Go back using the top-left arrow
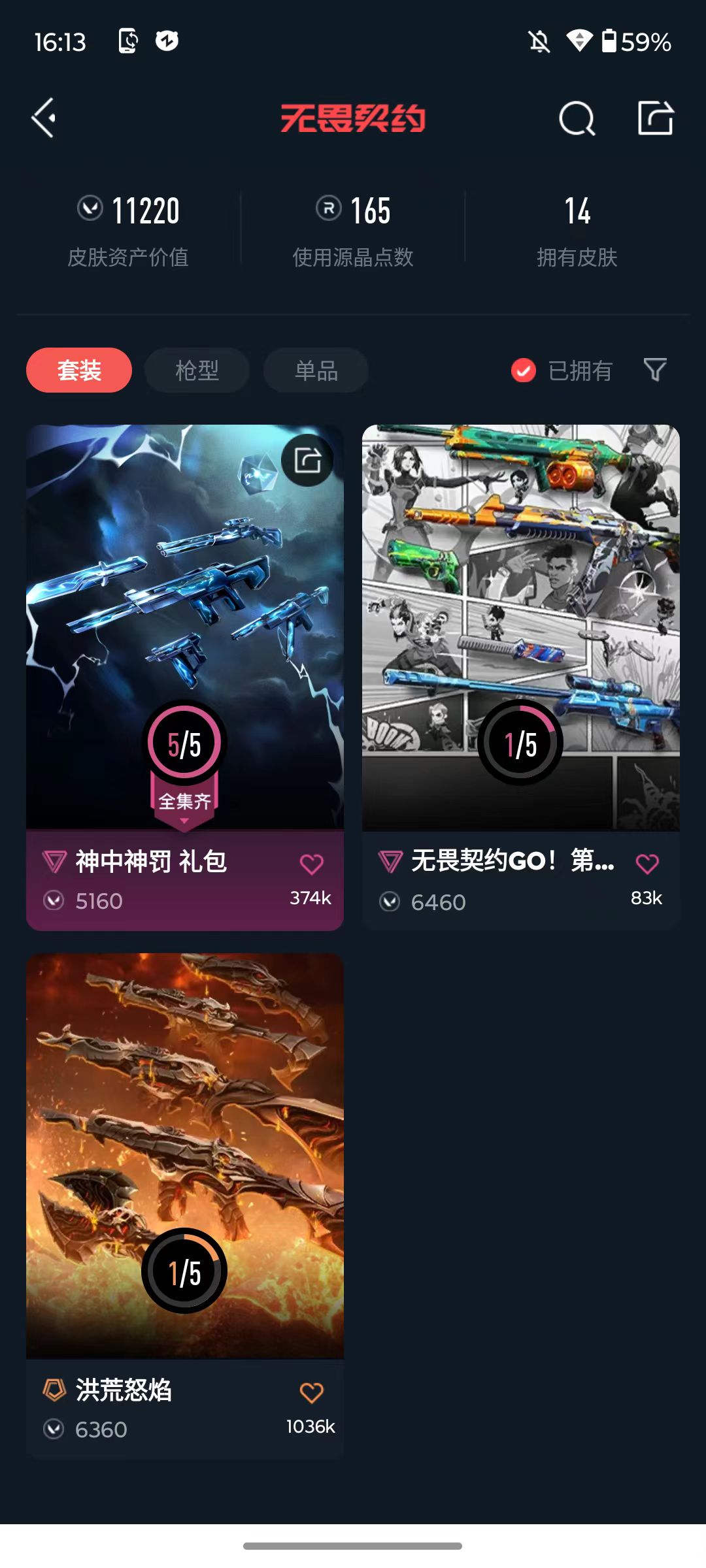 [x=44, y=118]
